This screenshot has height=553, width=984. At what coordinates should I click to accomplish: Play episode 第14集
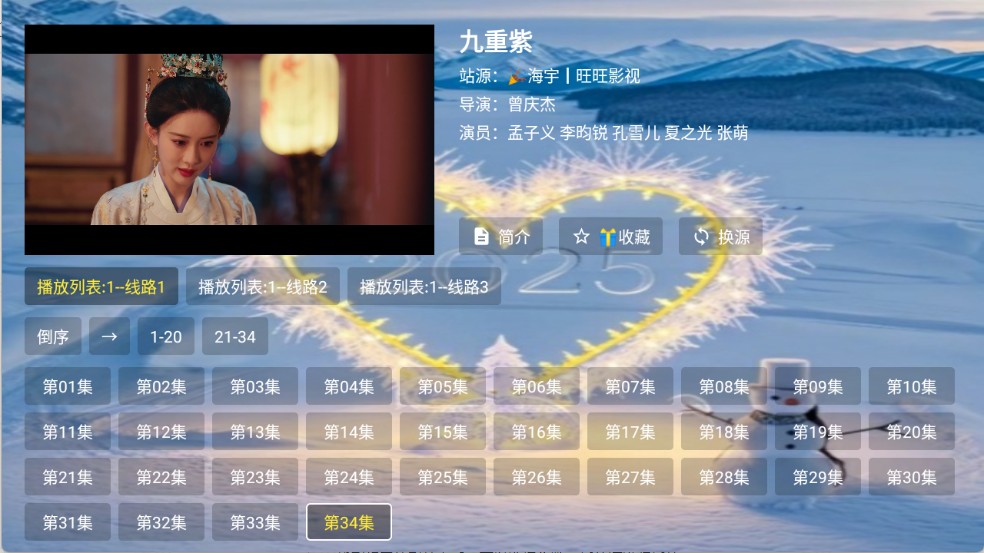click(x=349, y=432)
